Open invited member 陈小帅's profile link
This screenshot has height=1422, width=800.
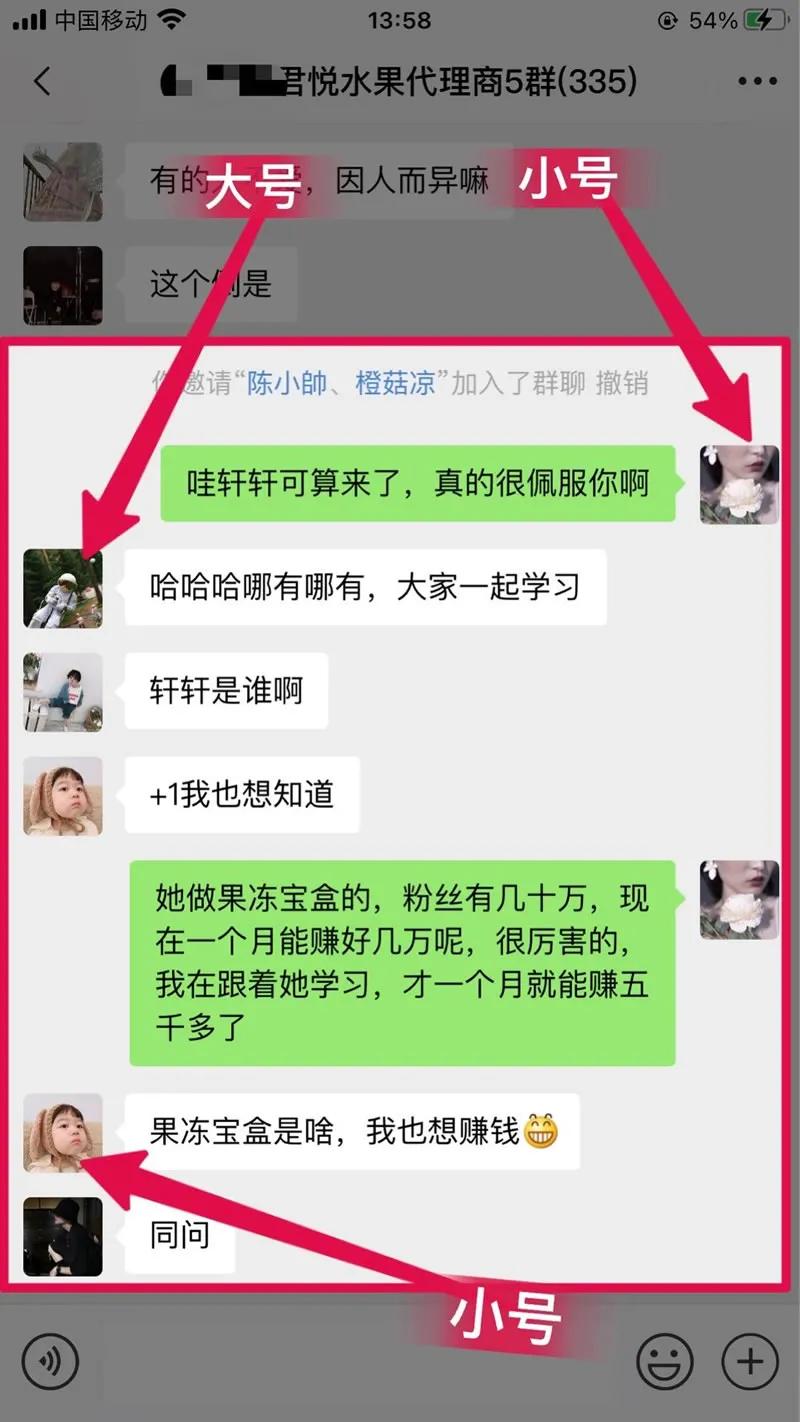[287, 383]
